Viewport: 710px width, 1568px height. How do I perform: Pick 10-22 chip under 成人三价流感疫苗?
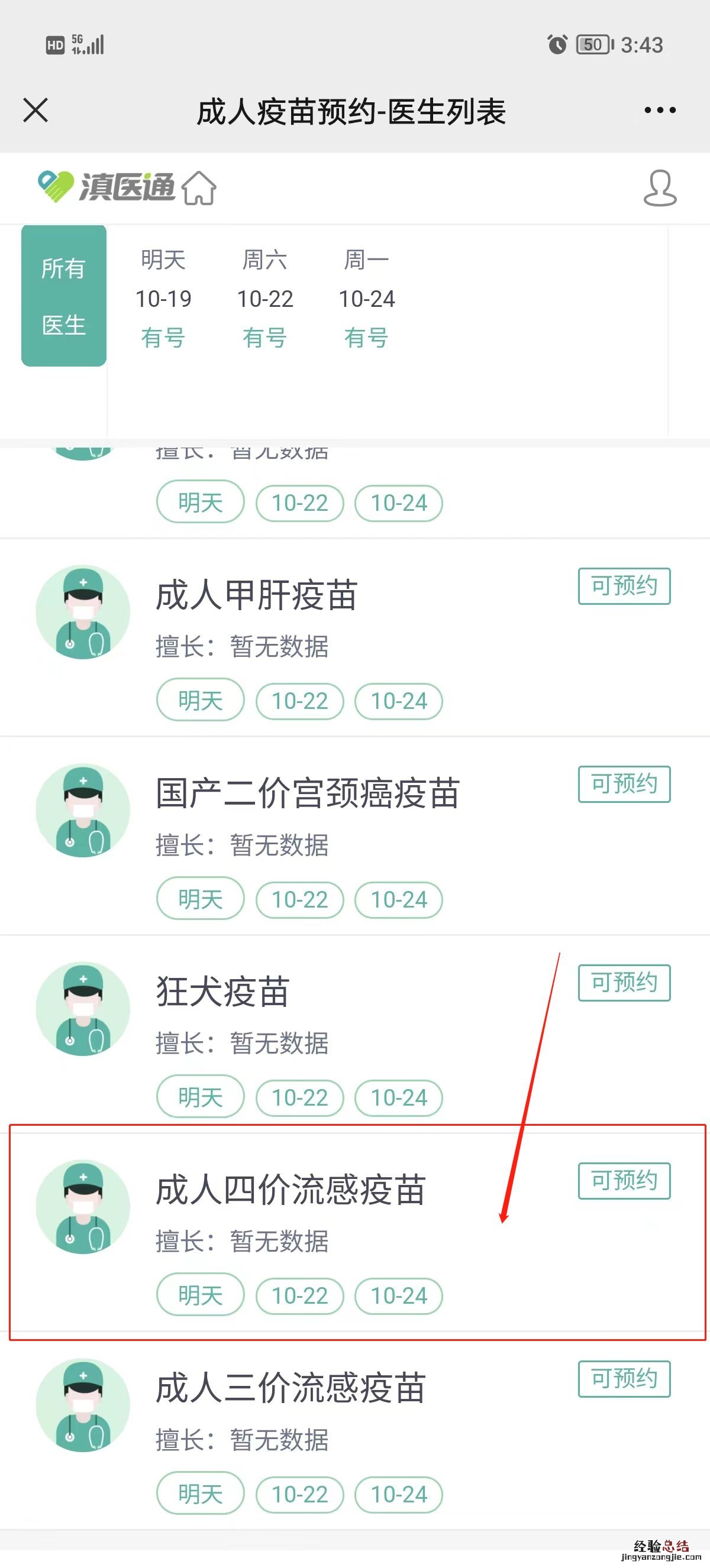tap(299, 1494)
